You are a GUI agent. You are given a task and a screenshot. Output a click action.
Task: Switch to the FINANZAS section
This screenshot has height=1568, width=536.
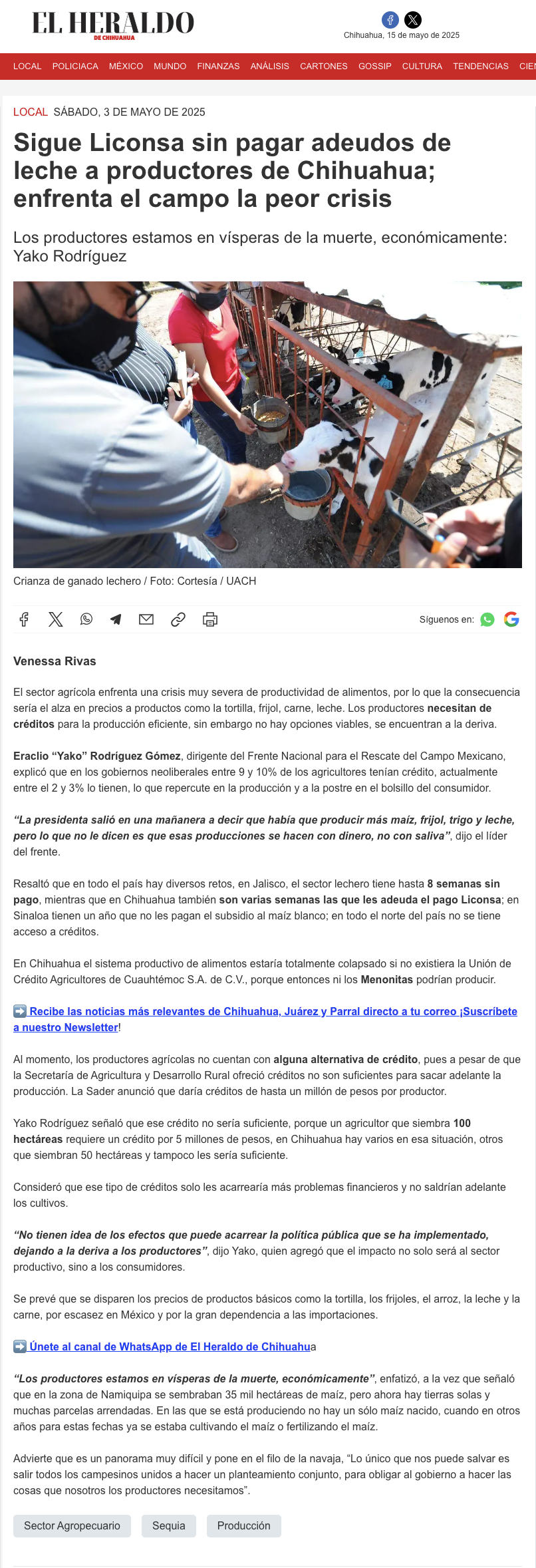pos(218,67)
